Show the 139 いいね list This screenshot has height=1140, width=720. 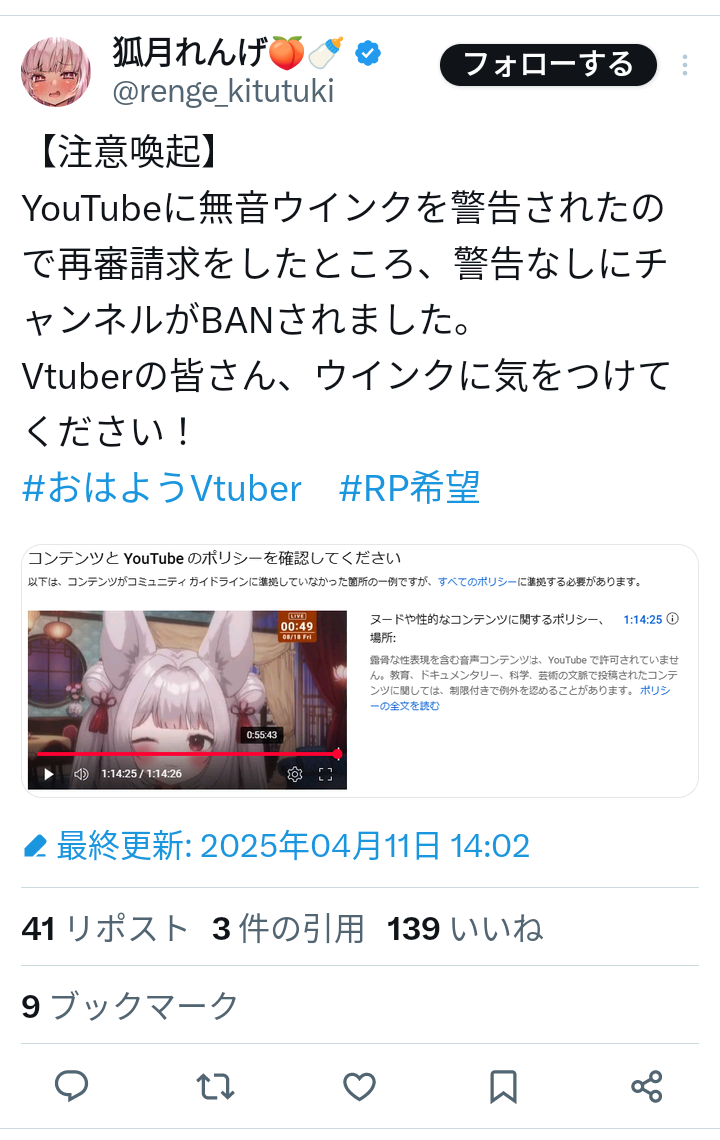(x=464, y=929)
